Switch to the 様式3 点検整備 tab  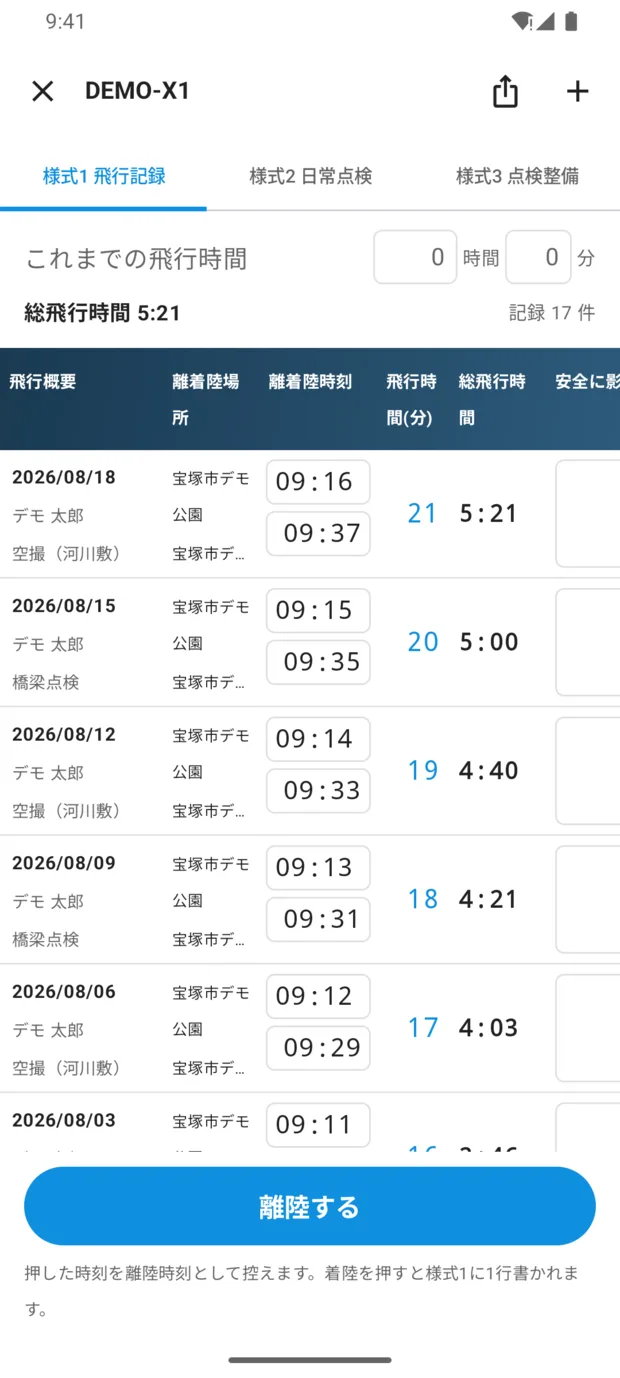pos(517,176)
